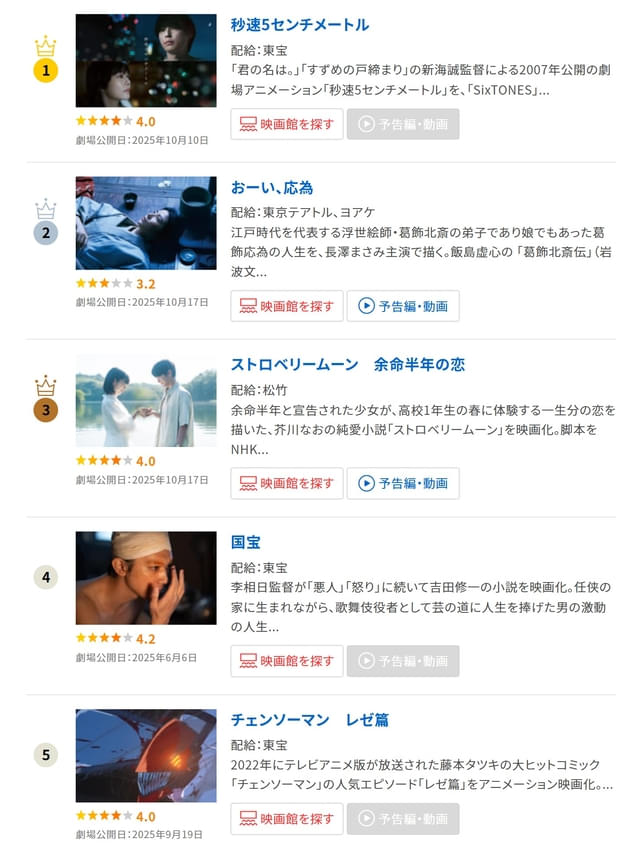Find theaters for チェンソーマン レゼ篇
This screenshot has height=850, width=640.
tap(287, 819)
